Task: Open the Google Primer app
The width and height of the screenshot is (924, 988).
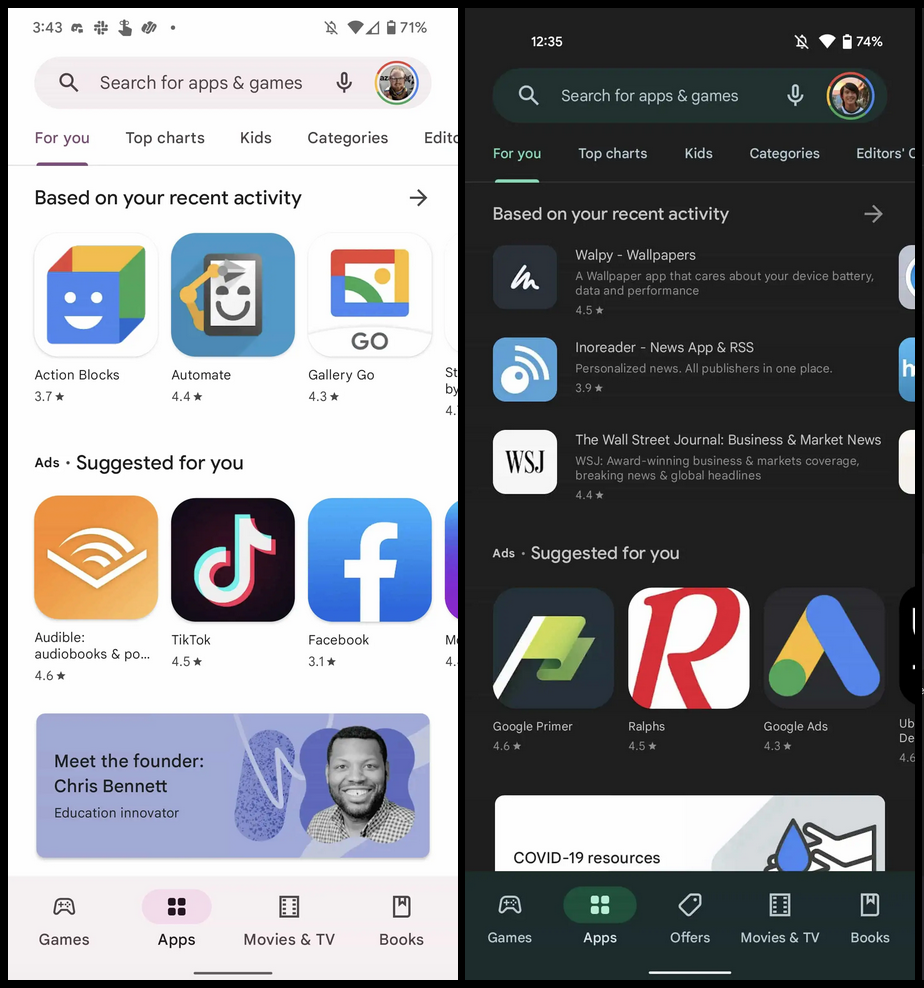Action: [553, 648]
